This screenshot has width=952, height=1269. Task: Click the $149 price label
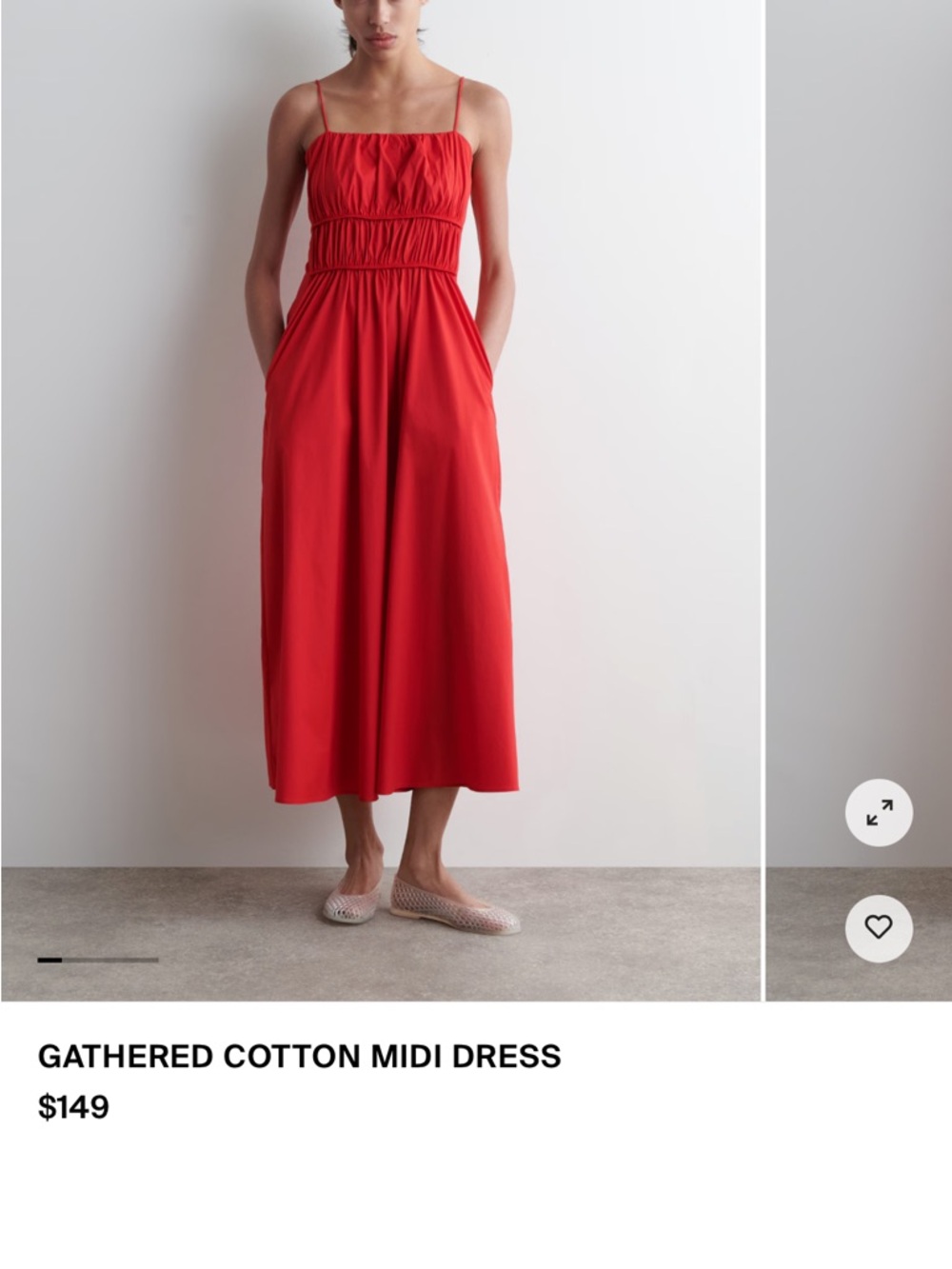(73, 1106)
